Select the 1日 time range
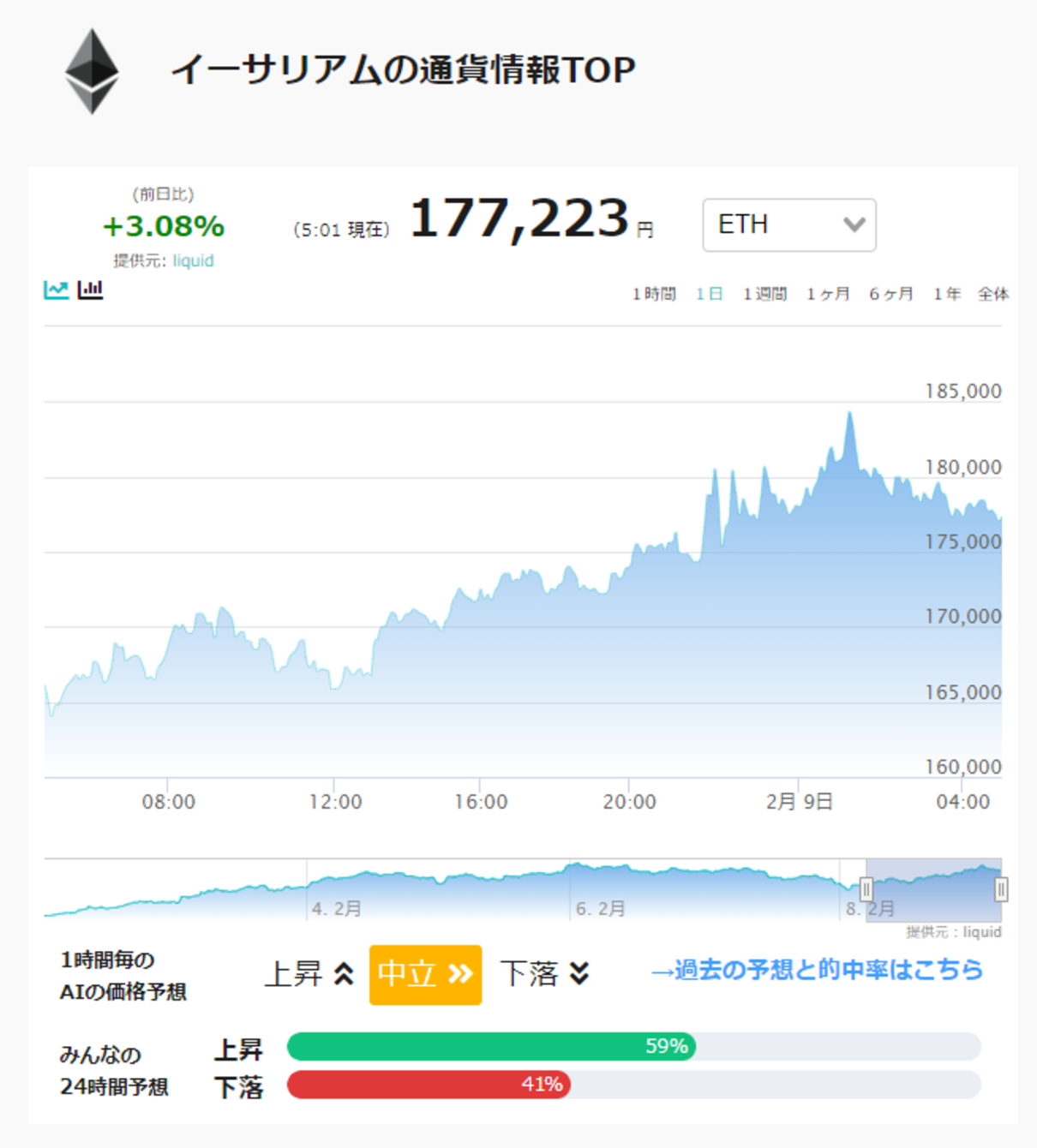1037x1148 pixels. [709, 294]
